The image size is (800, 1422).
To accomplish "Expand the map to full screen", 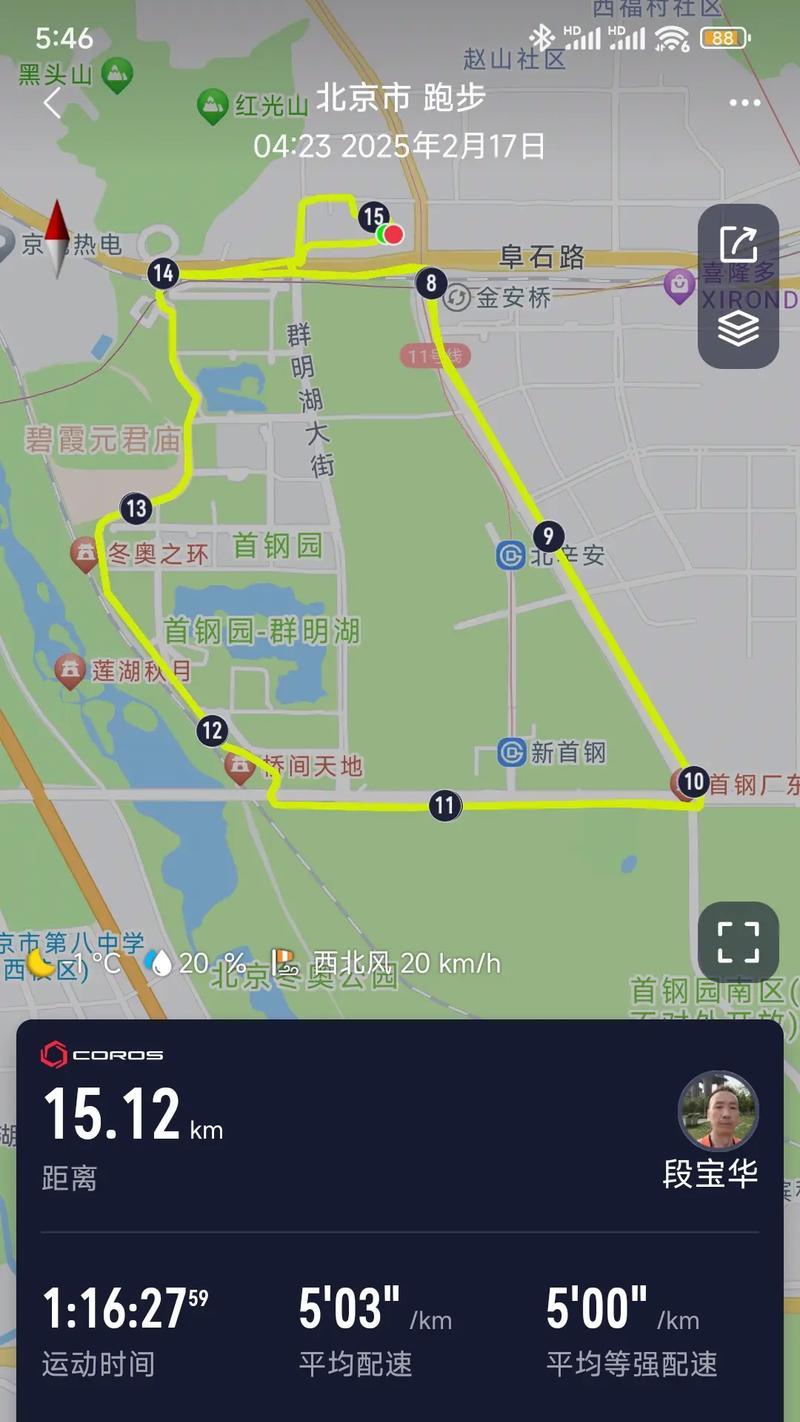I will click(738, 942).
